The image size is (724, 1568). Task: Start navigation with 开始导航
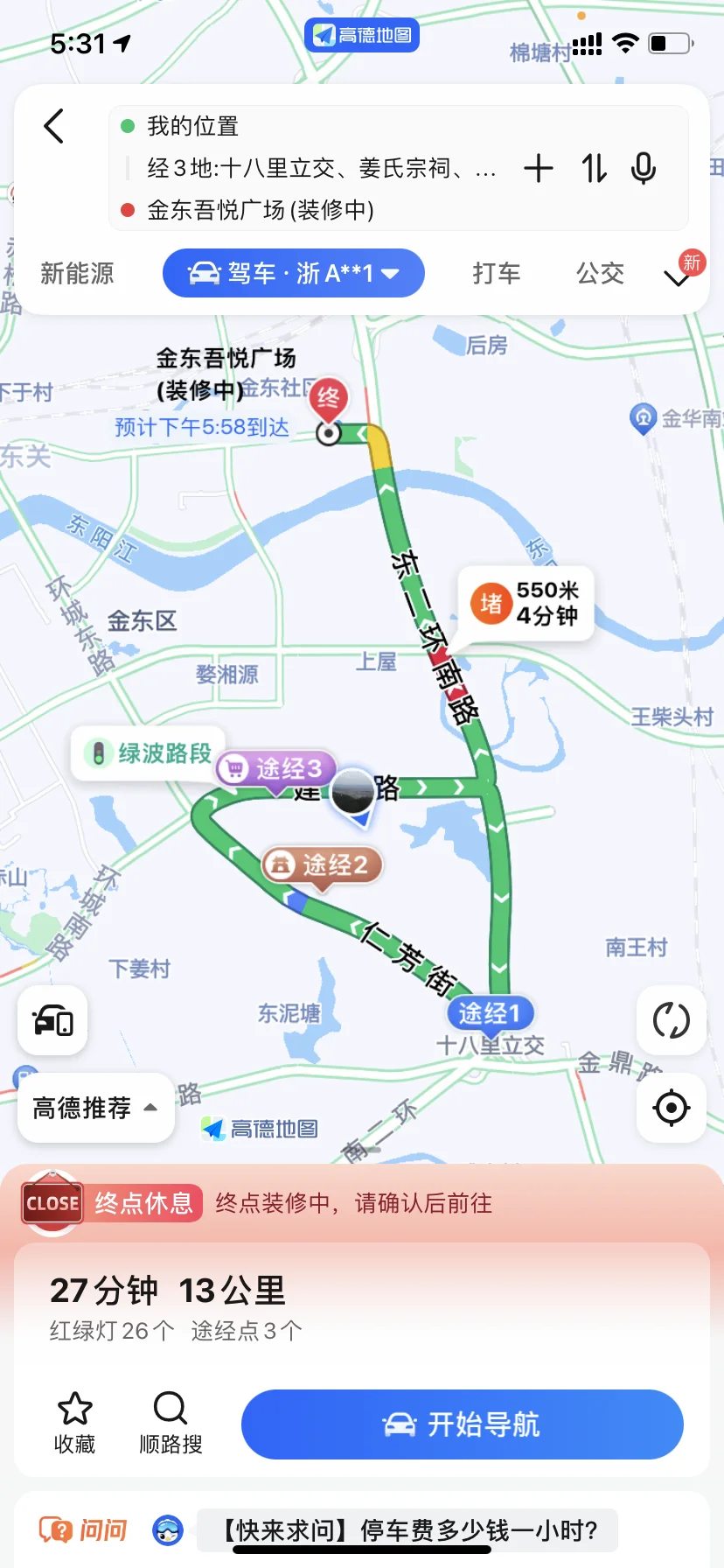coord(462,1424)
